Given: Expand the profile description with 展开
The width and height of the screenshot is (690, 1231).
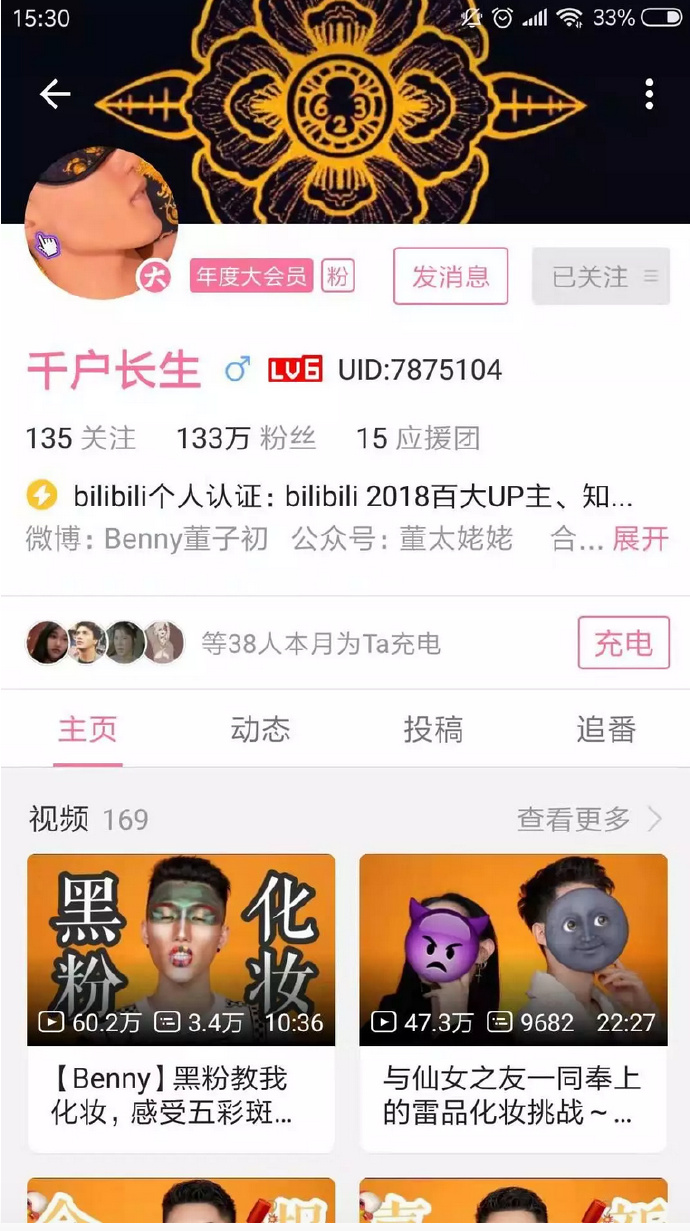Looking at the screenshot, I should point(640,539).
